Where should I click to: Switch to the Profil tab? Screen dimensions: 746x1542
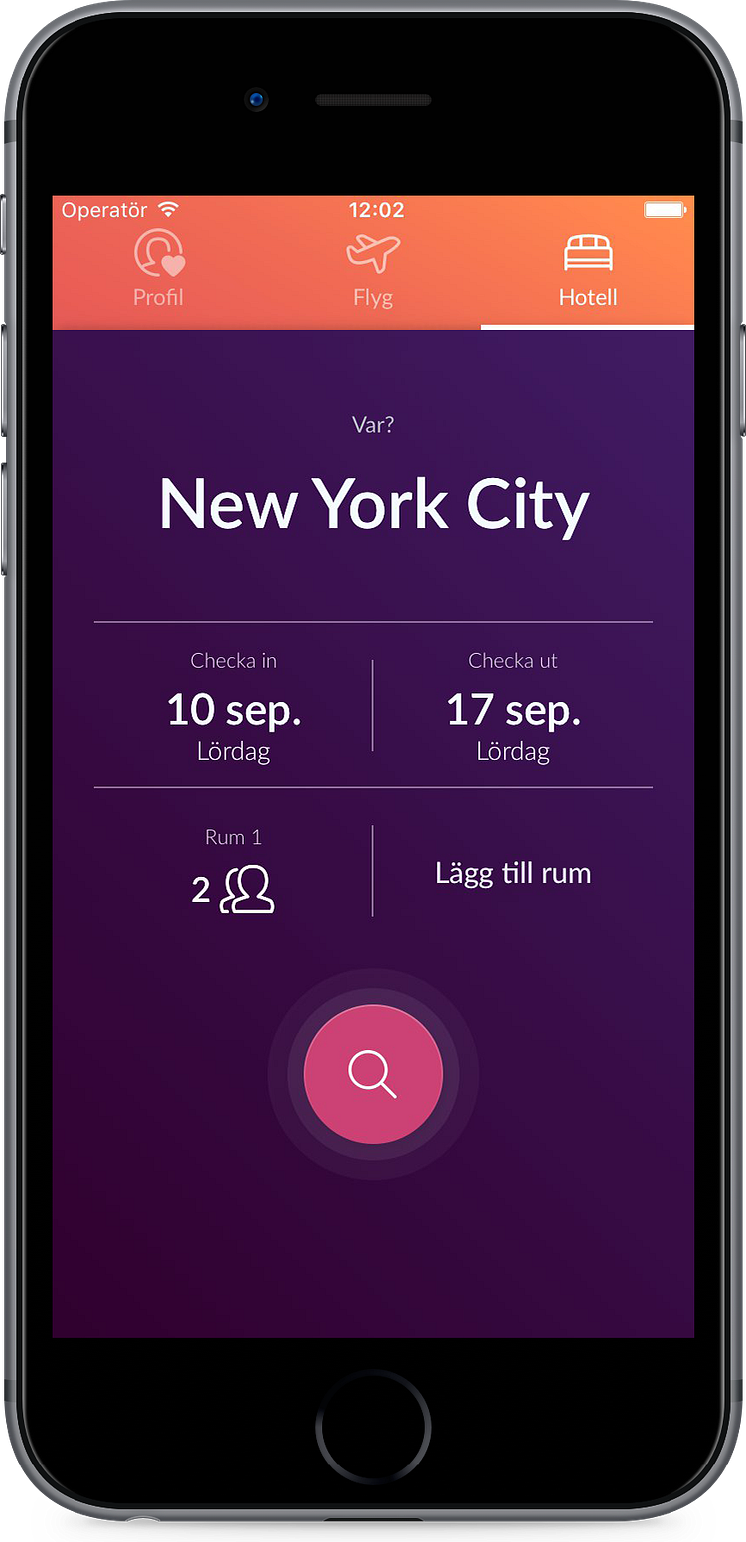point(159,268)
